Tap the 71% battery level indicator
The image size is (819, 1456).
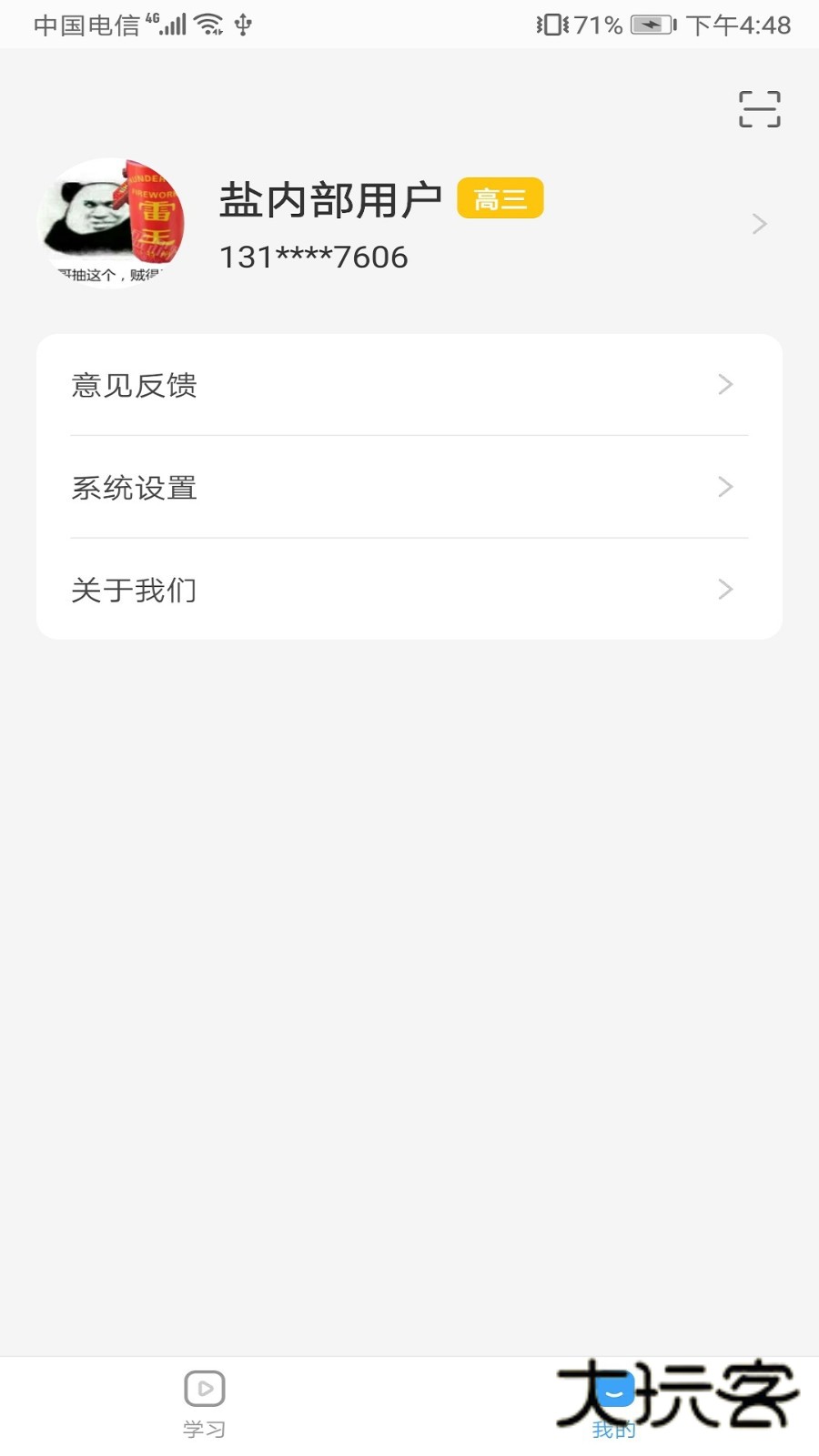(x=596, y=25)
